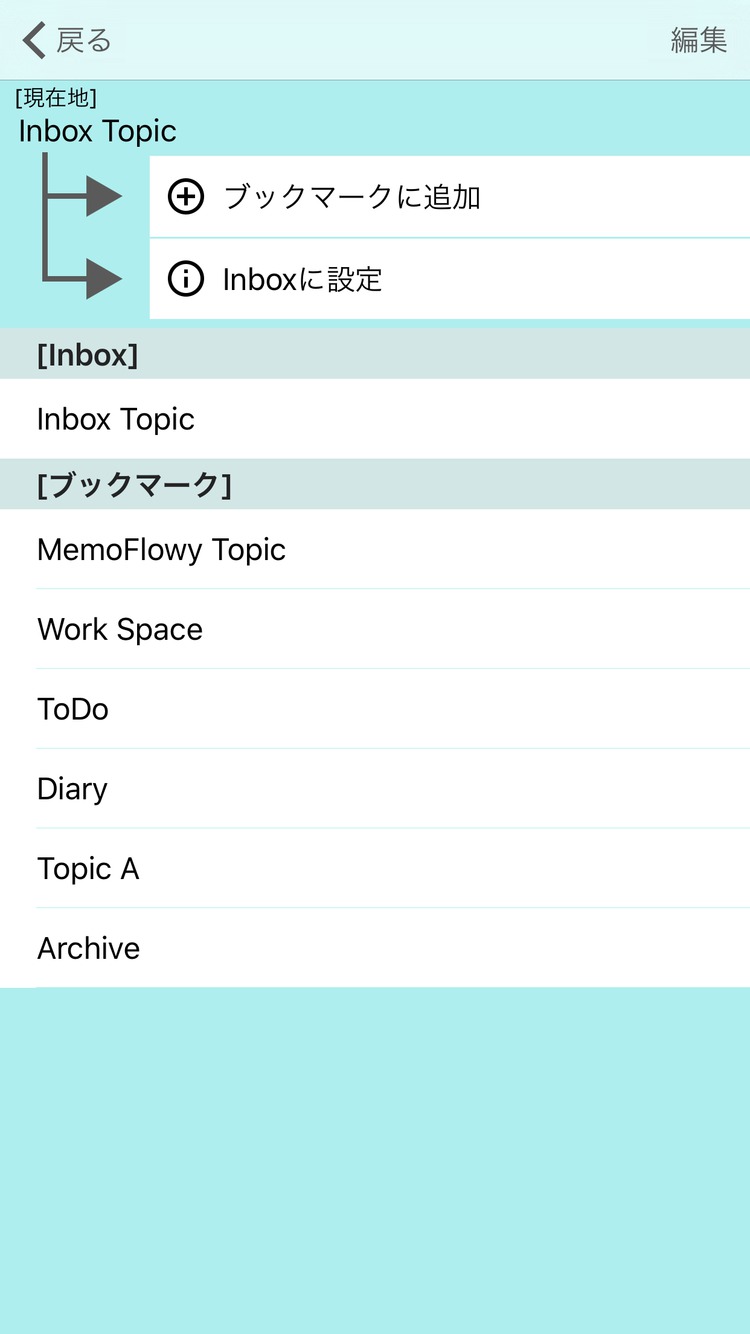The height and width of the screenshot is (1334, 750).
Task: Open the MemoFlowy Topic bookmark
Action: coord(375,549)
